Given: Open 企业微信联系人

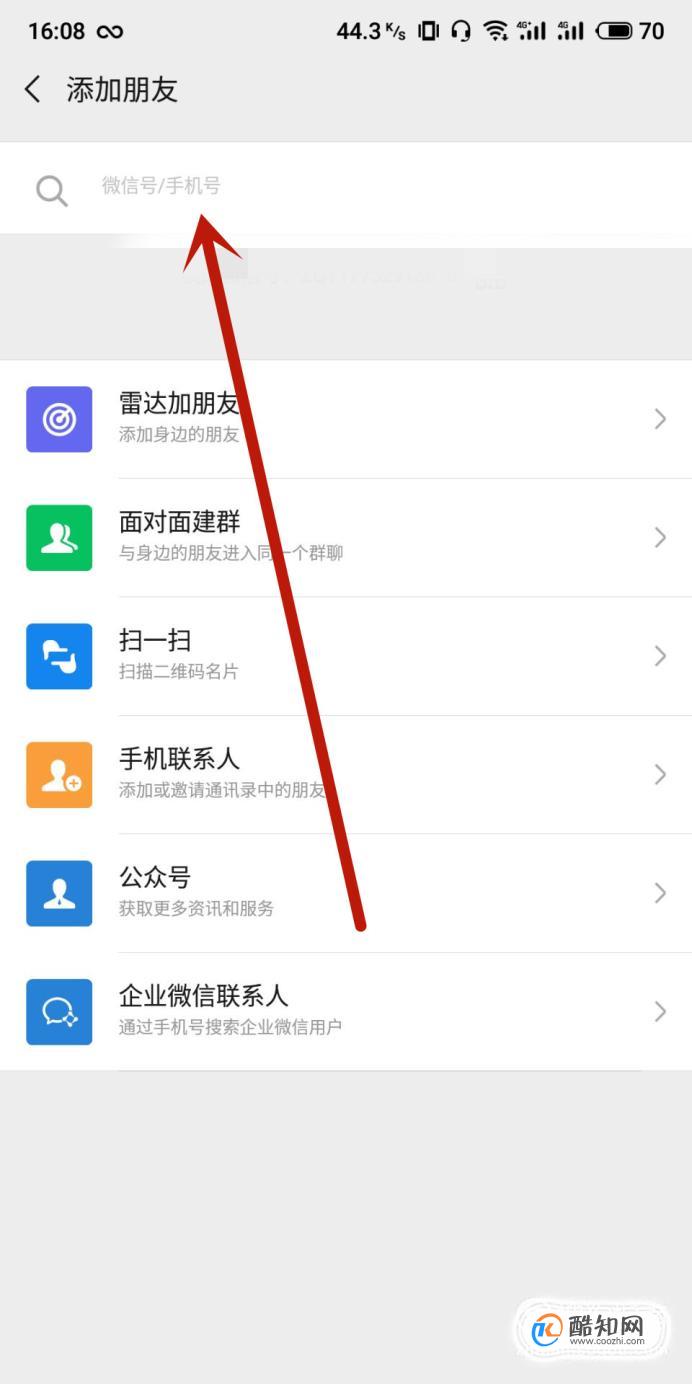Looking at the screenshot, I should click(x=346, y=1011).
